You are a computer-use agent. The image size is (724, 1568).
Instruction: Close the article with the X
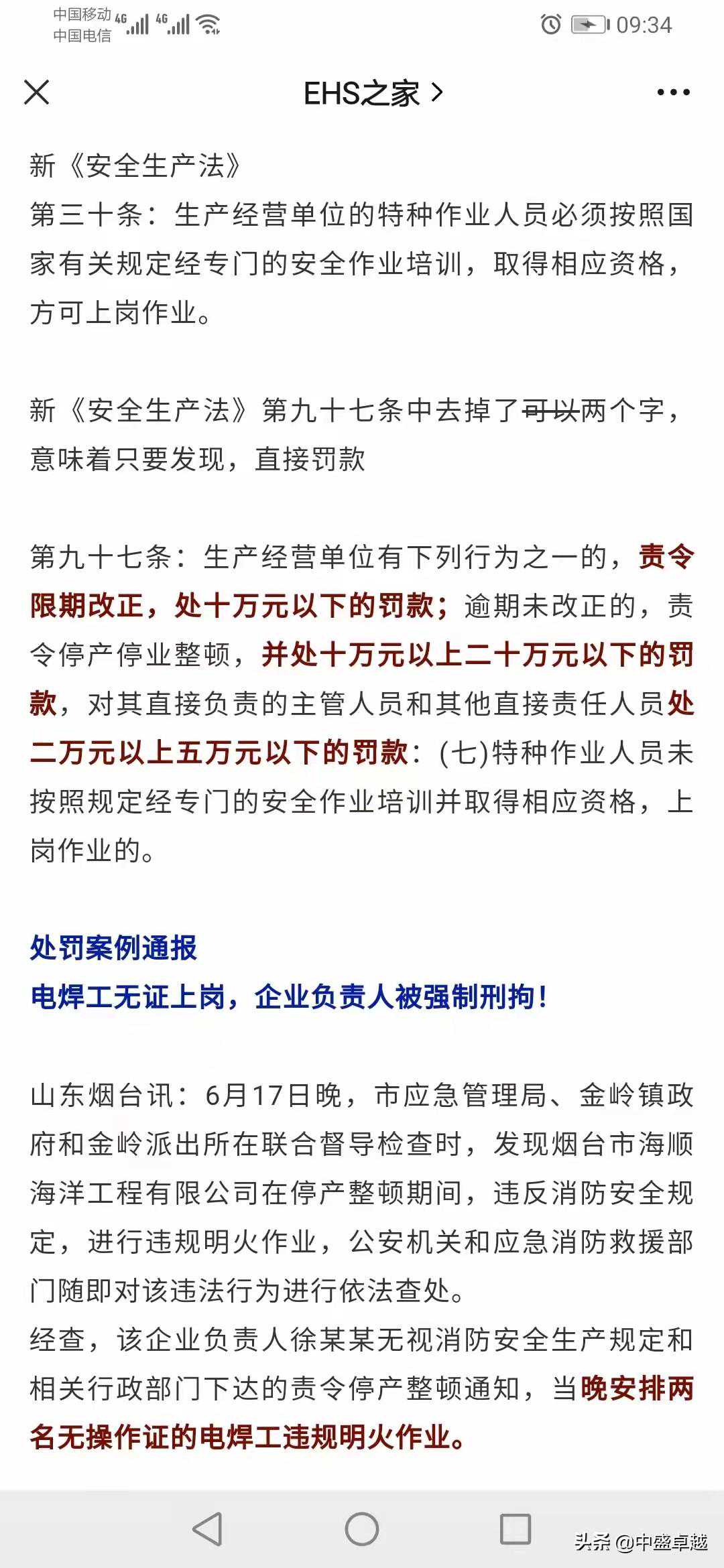tap(37, 92)
